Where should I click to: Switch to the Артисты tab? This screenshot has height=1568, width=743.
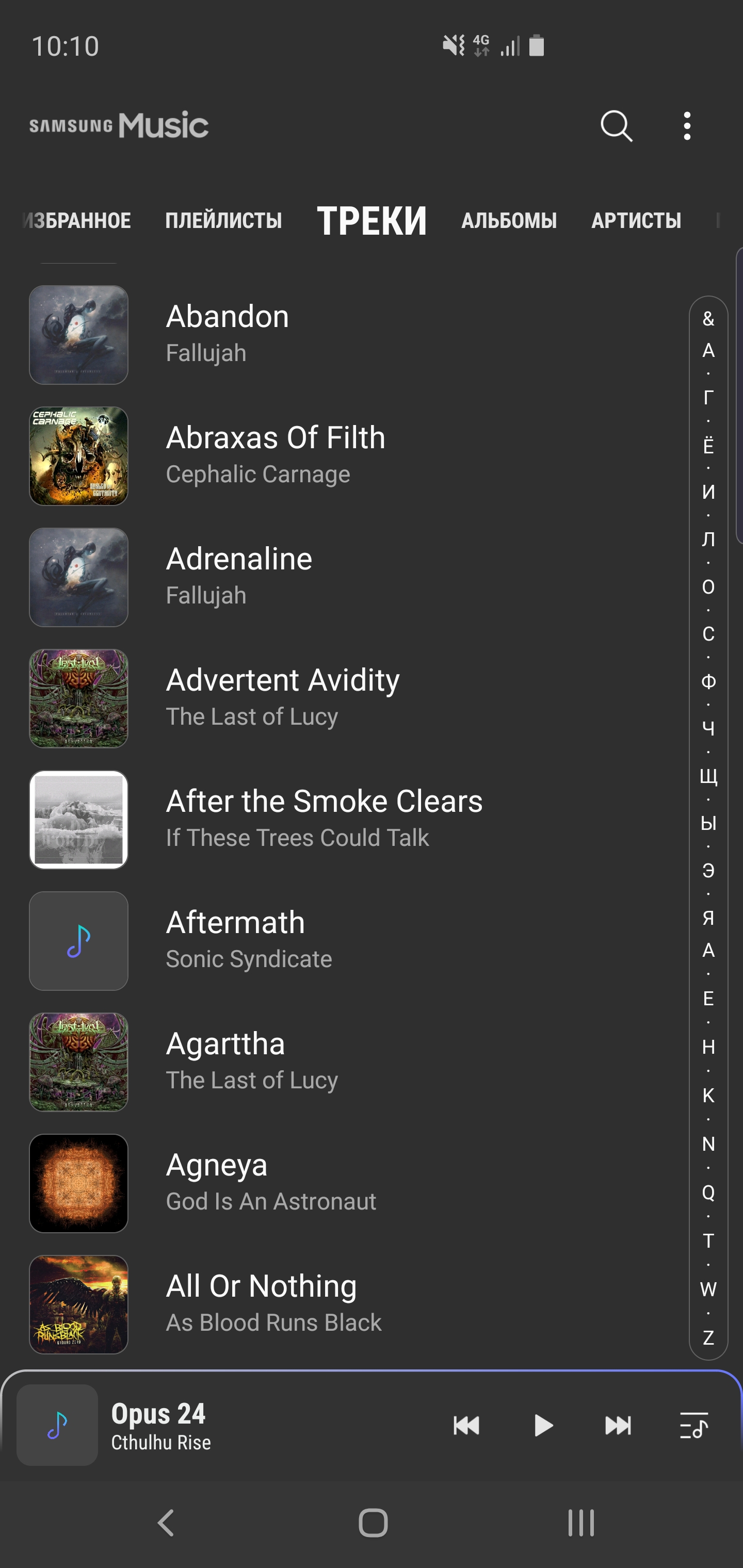click(636, 220)
